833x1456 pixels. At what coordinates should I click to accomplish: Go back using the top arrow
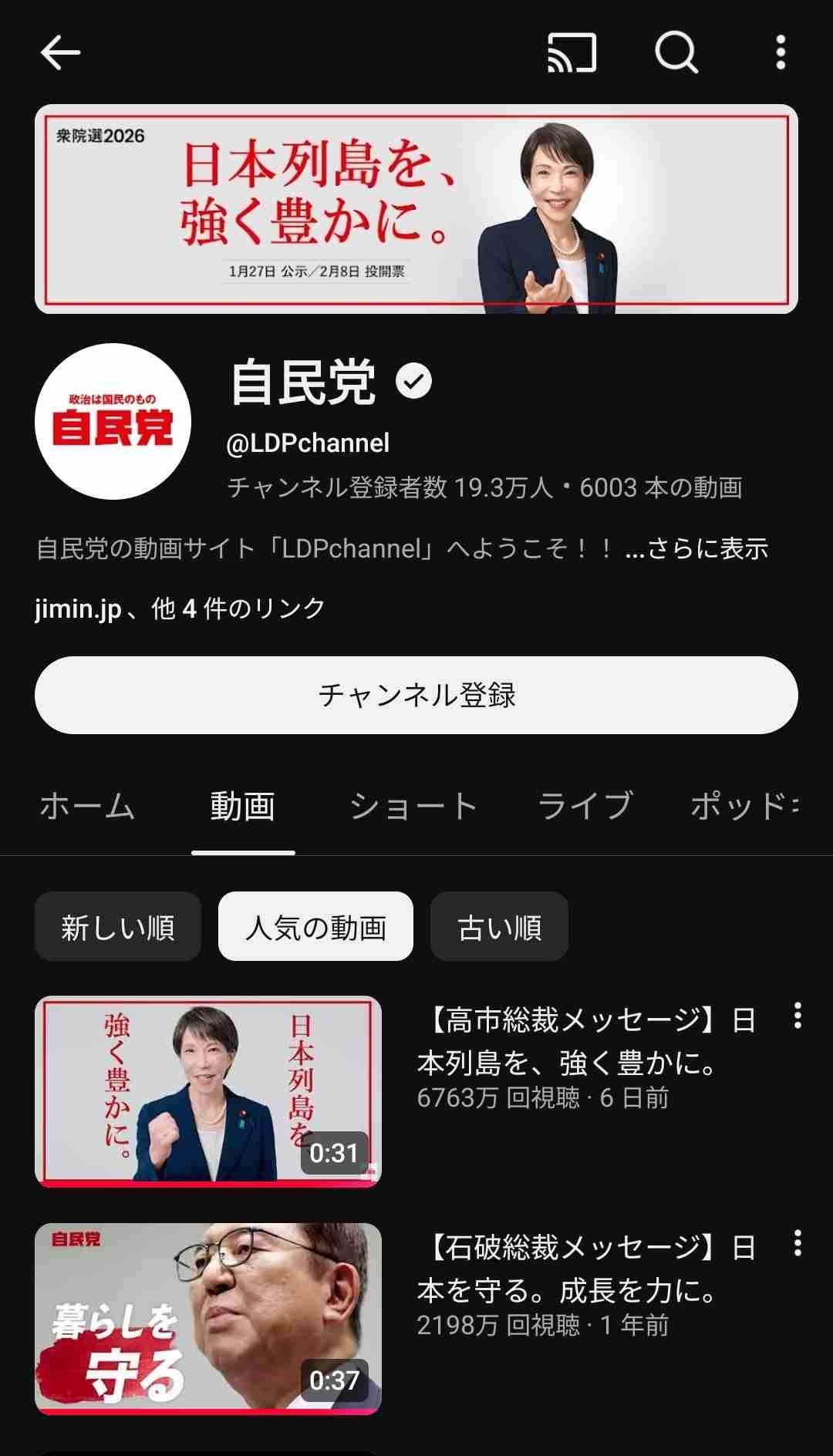[60, 53]
